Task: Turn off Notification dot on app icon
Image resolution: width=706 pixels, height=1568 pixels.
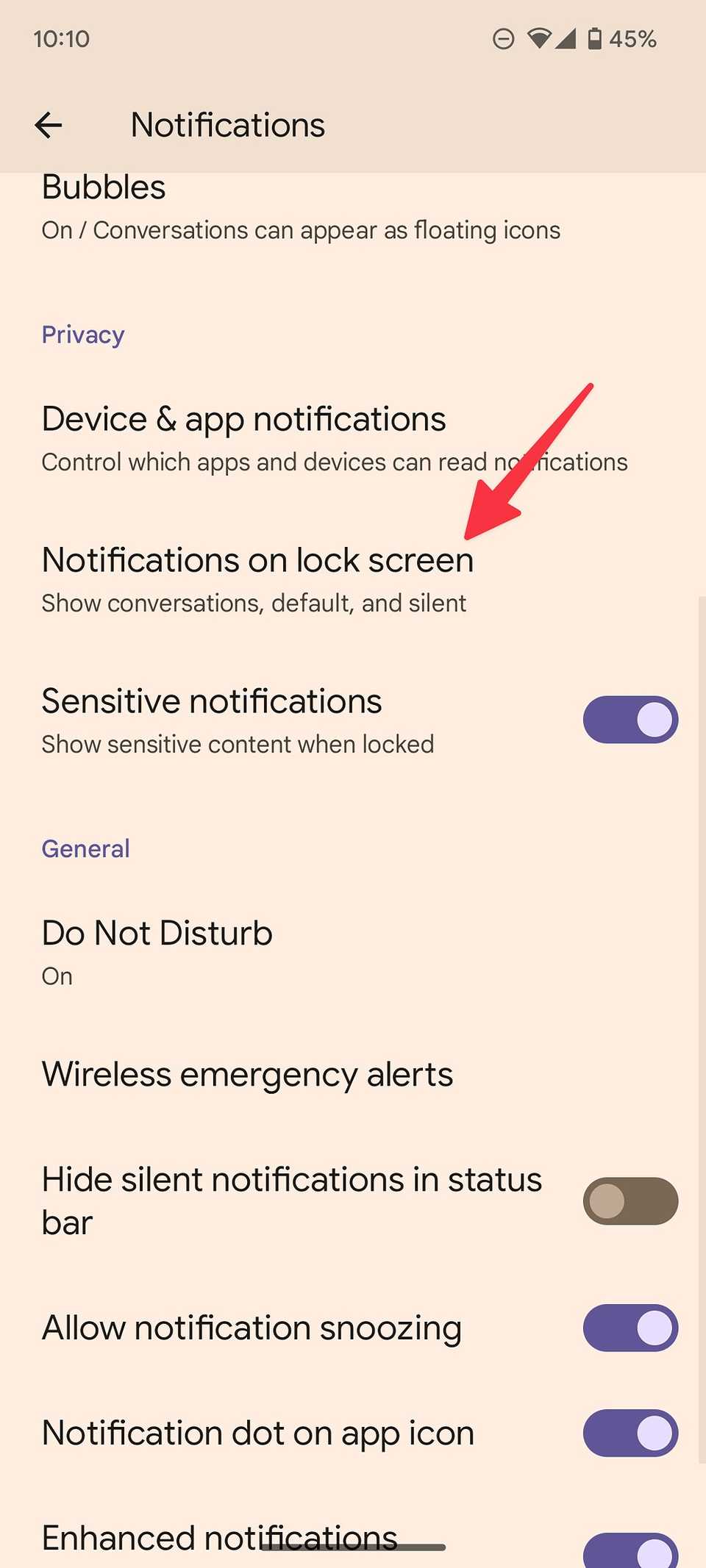Action: pos(630,1433)
